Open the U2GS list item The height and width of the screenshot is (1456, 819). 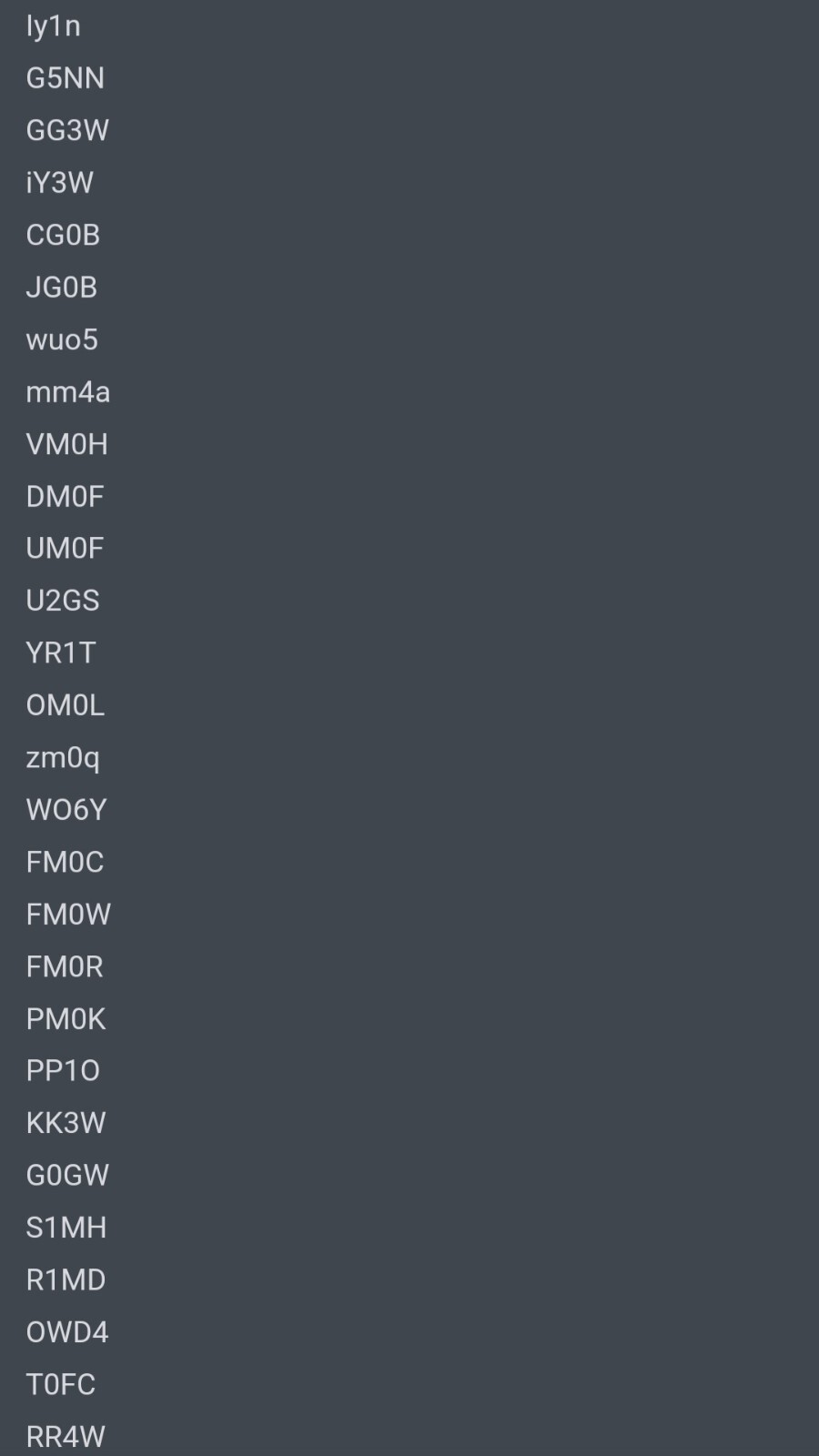pyautogui.click(x=63, y=601)
